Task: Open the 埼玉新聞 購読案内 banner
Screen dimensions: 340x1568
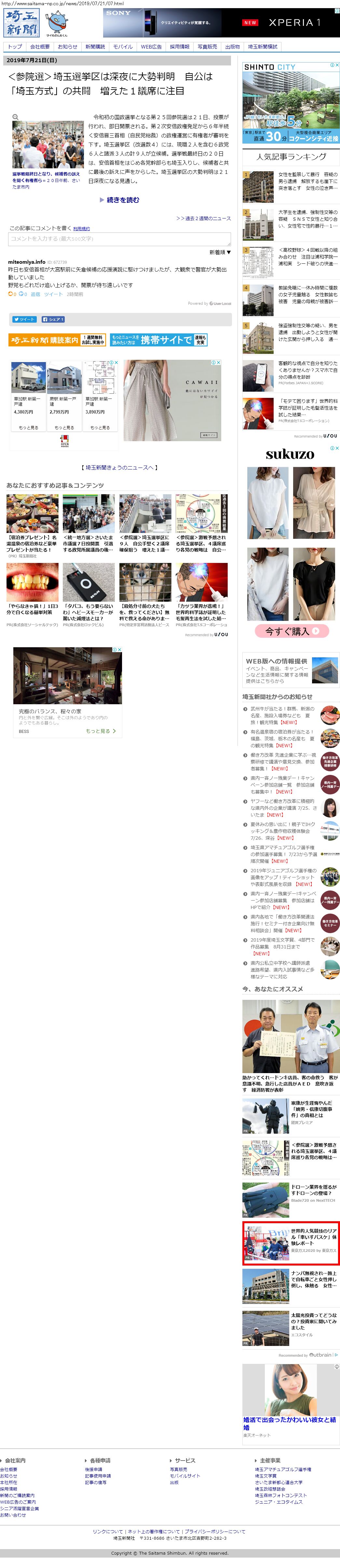Action: [x=57, y=340]
